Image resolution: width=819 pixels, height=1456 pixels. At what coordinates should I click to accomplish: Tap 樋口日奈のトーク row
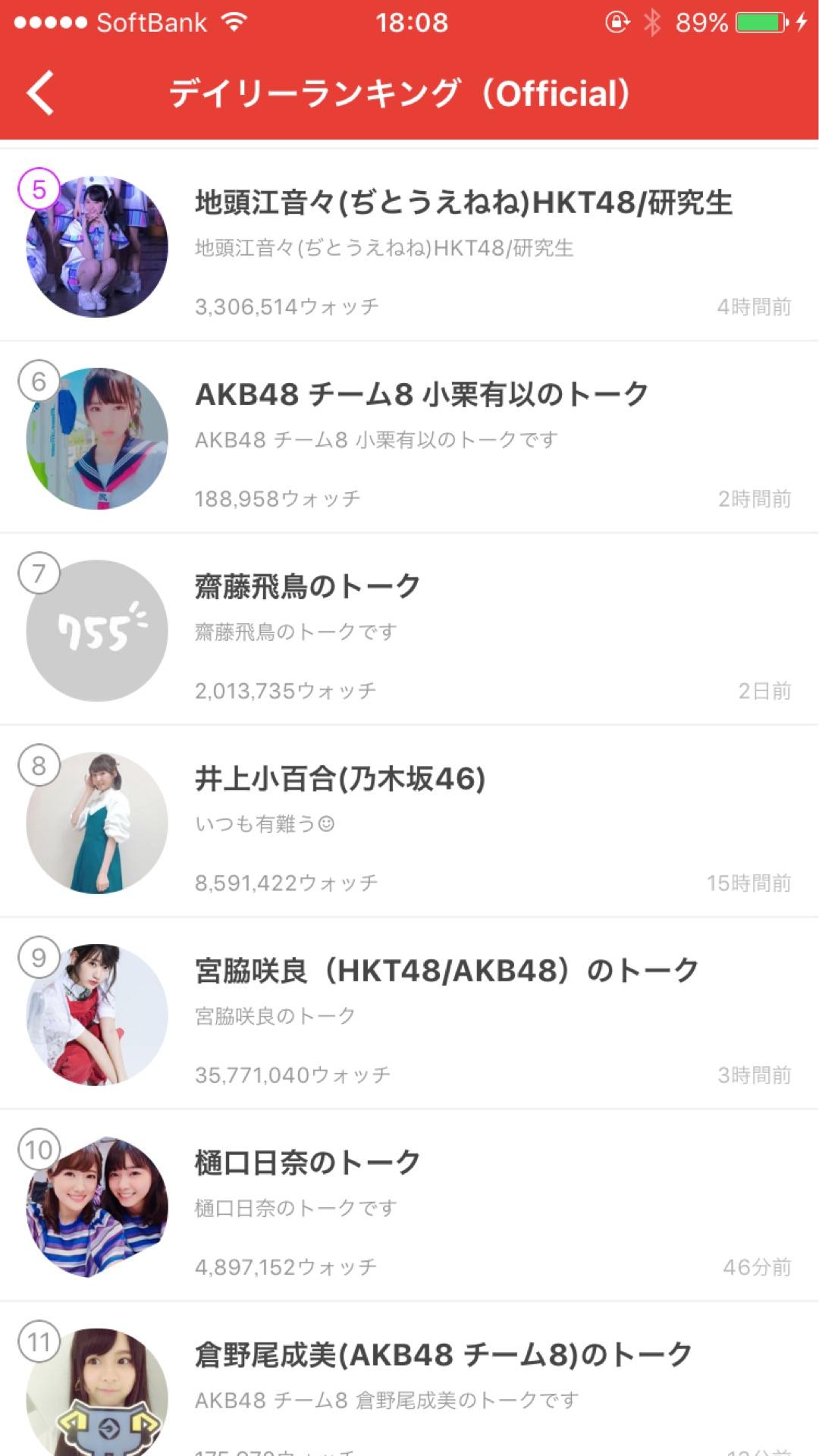pyautogui.click(x=307, y=1163)
